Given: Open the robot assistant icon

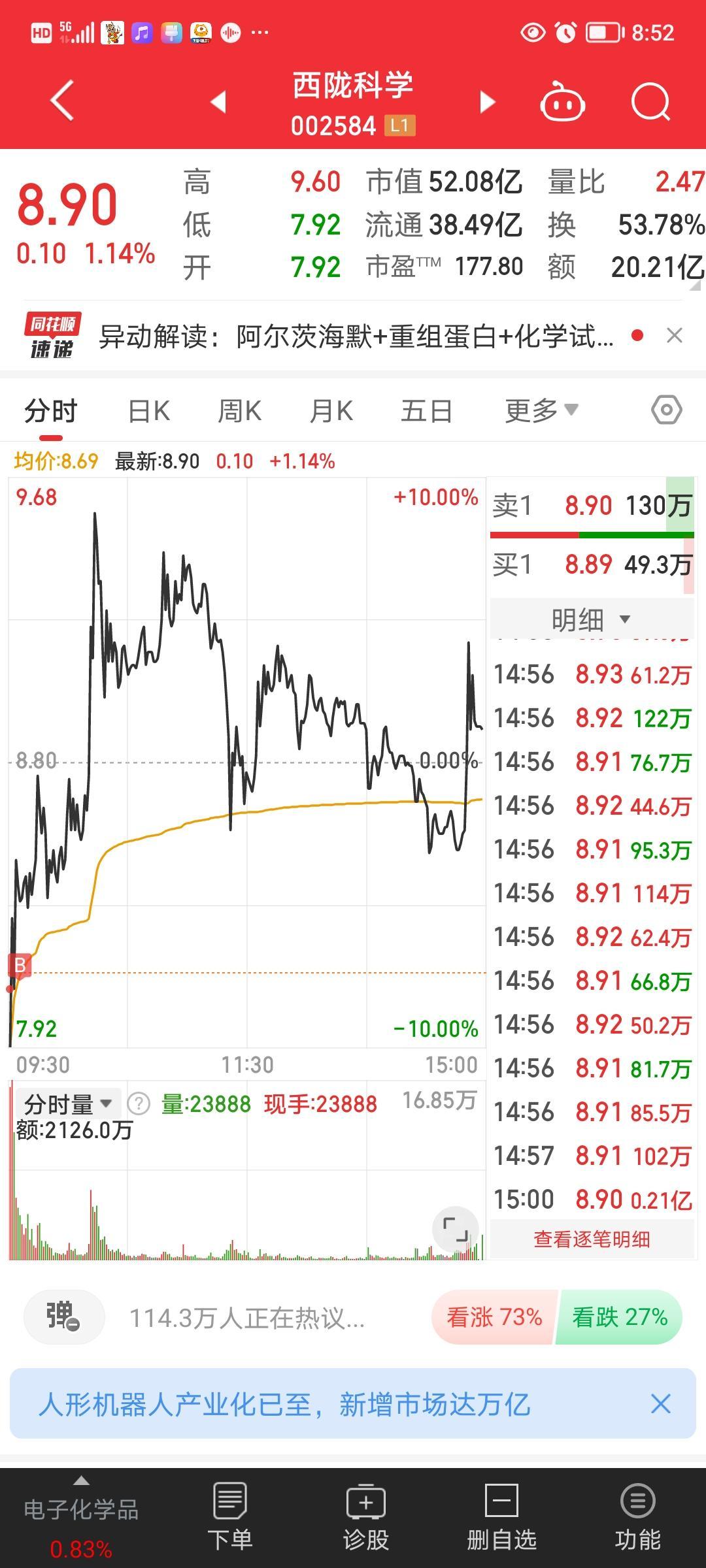Looking at the screenshot, I should pyautogui.click(x=562, y=102).
